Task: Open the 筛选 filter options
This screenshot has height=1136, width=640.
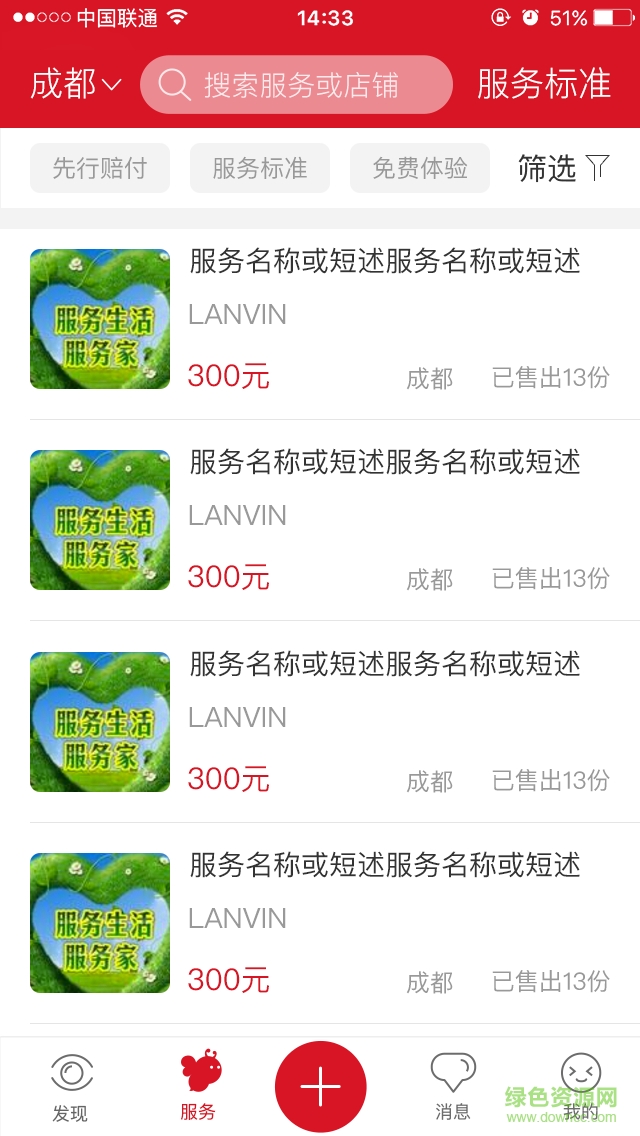Action: point(563,168)
